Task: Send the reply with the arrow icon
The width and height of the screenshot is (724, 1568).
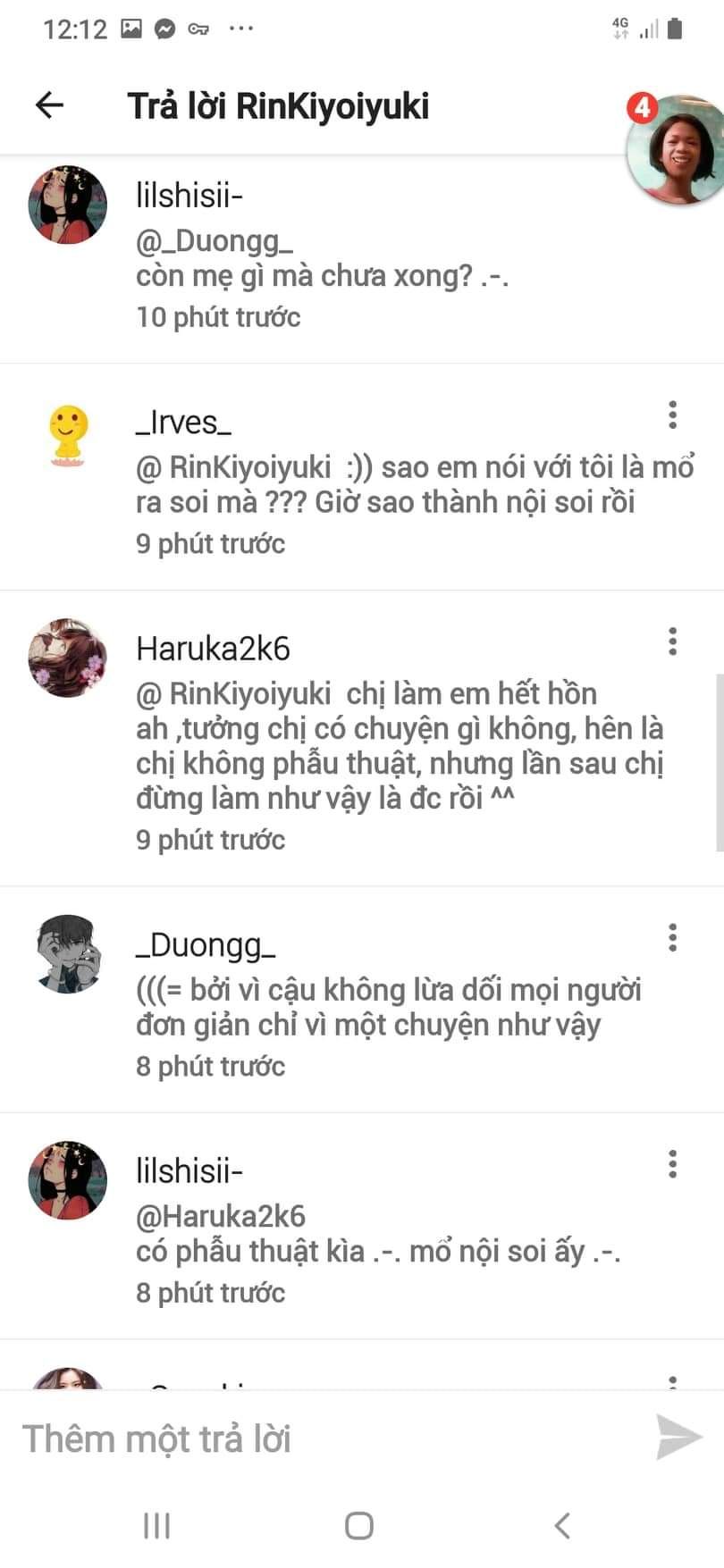Action: click(678, 1438)
